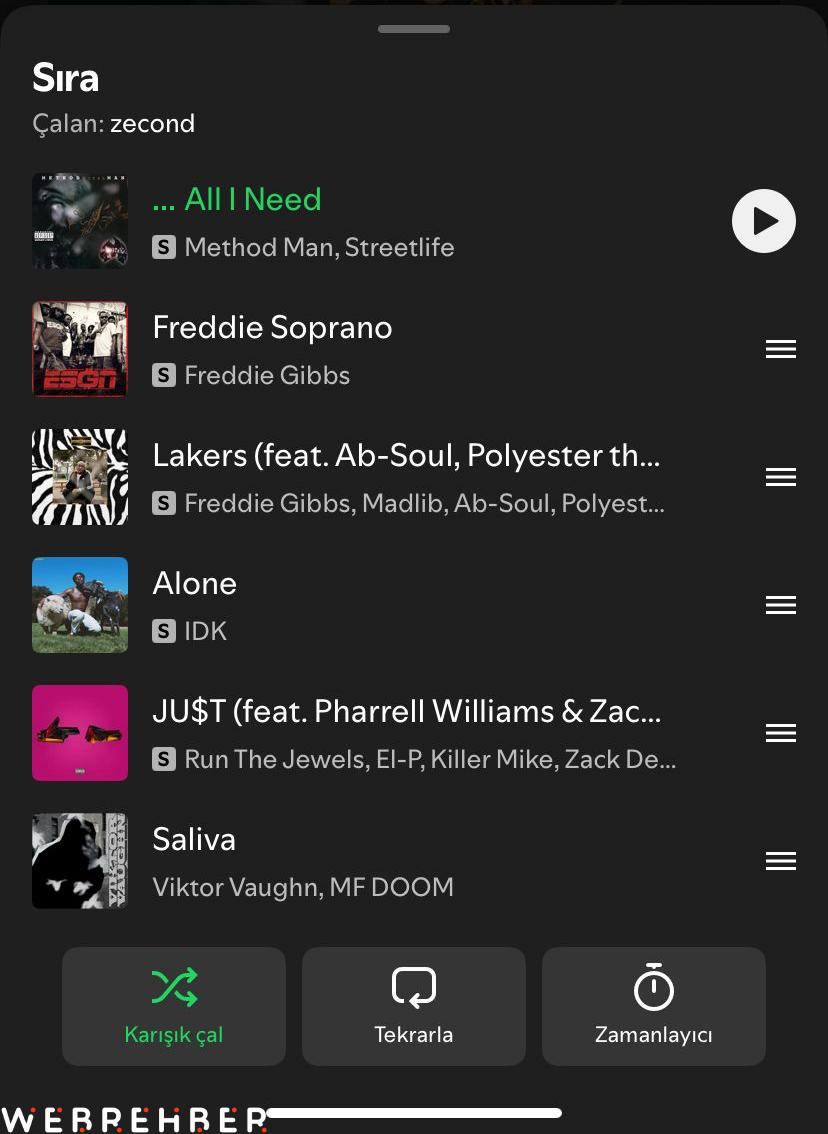The width and height of the screenshot is (828, 1134).
Task: Tap the reorder handle next to Saliva
Action: coord(780,861)
